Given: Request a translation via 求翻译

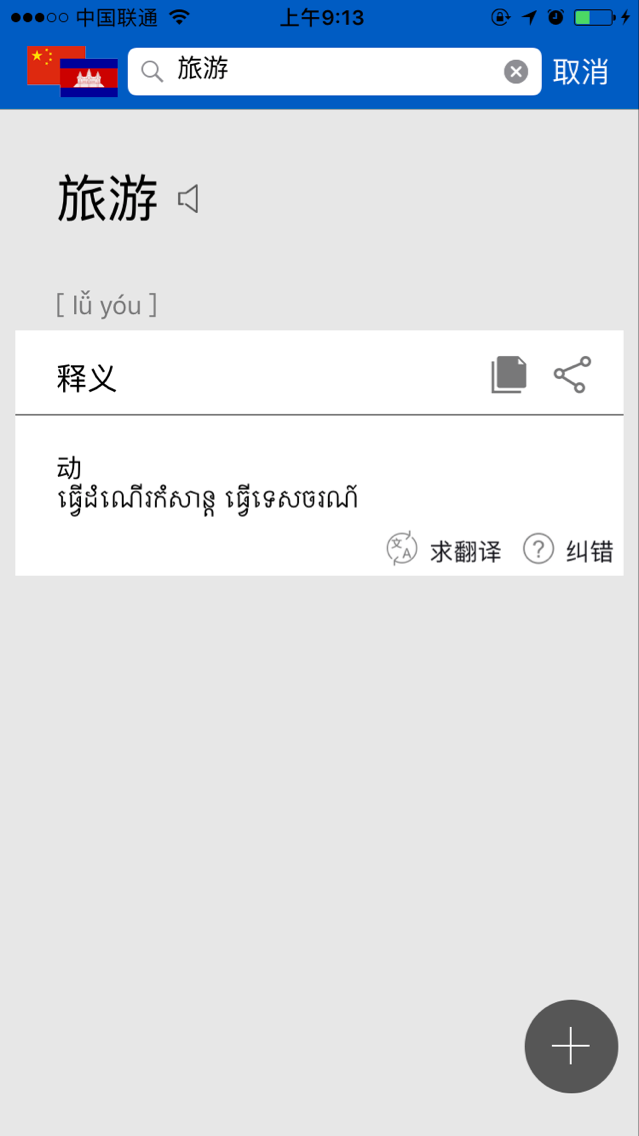Looking at the screenshot, I should point(444,550).
